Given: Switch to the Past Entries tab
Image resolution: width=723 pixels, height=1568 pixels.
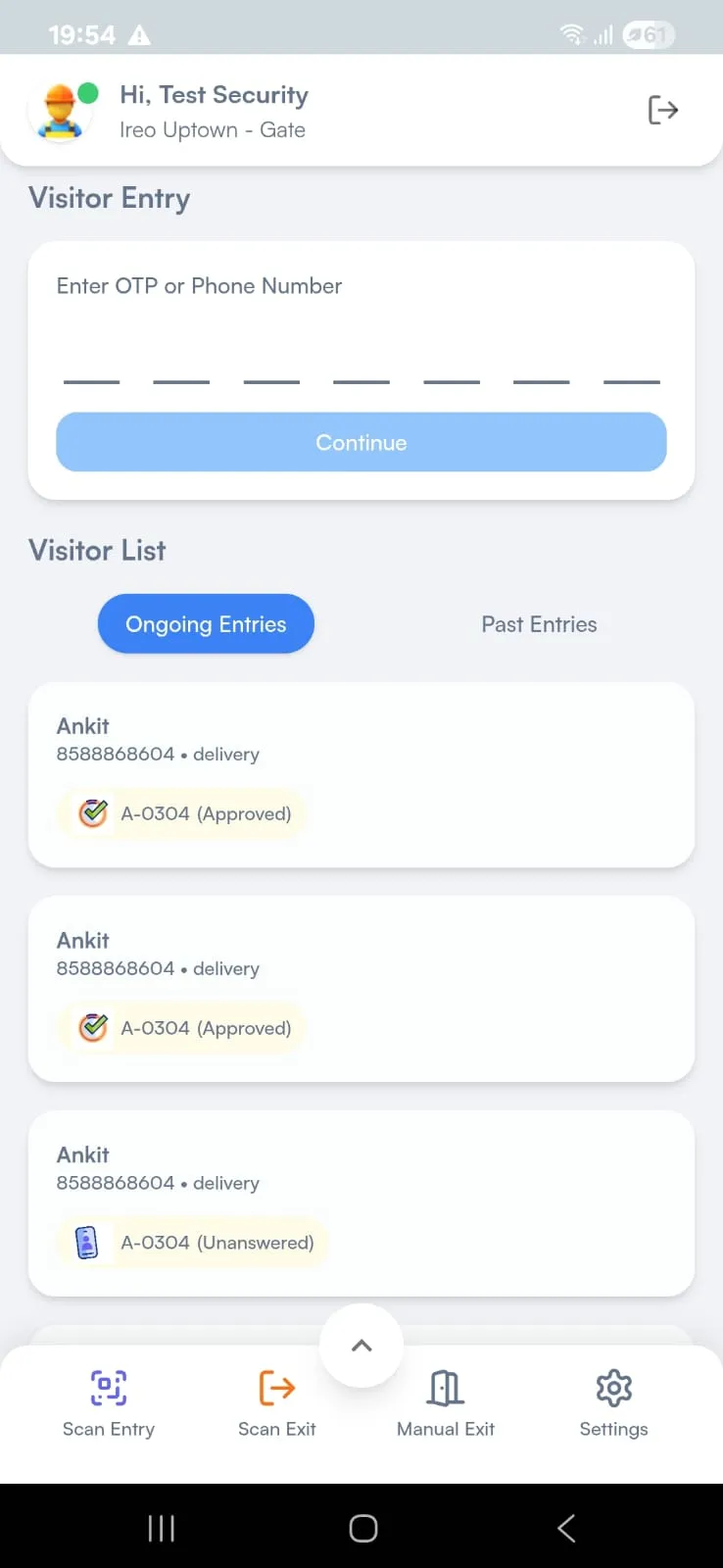Looking at the screenshot, I should 540,624.
